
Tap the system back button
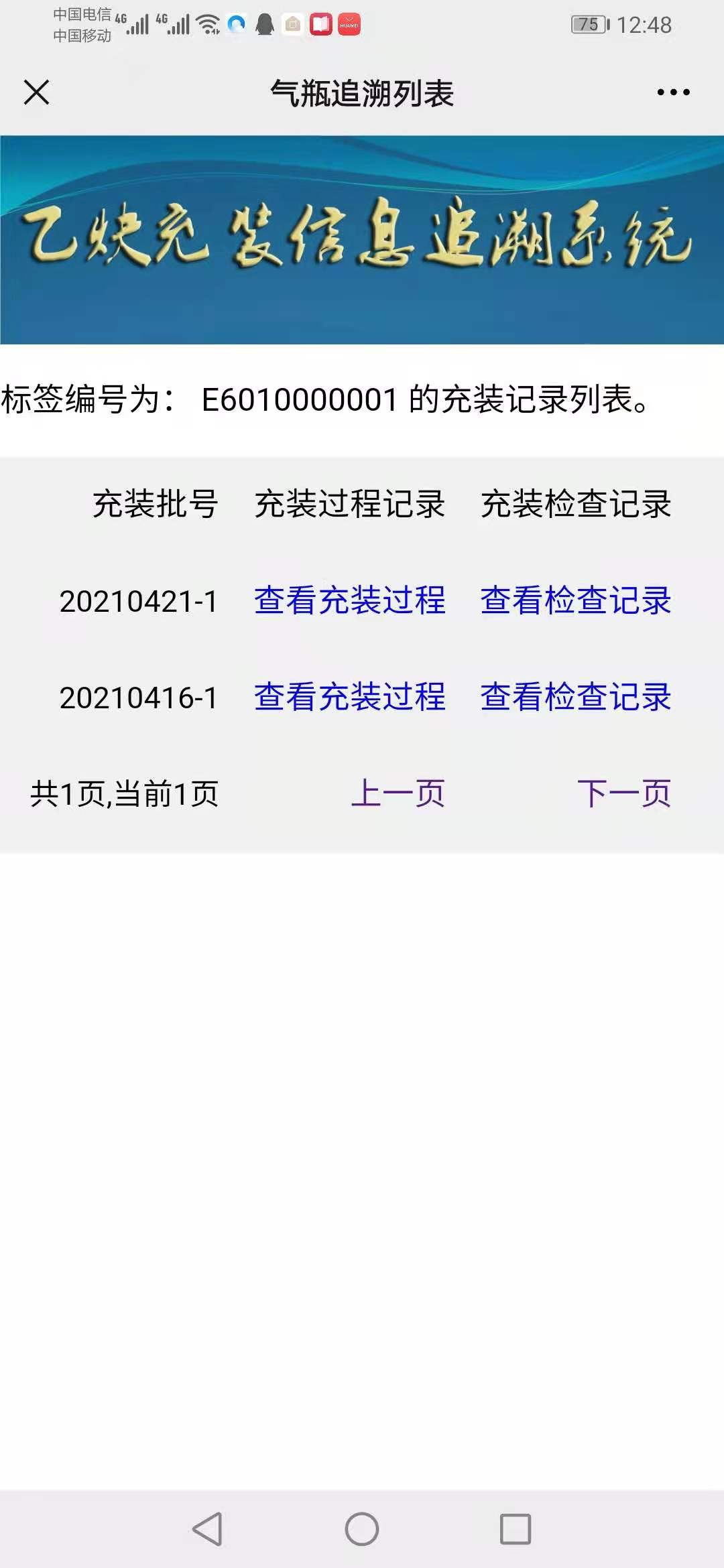[208, 1529]
